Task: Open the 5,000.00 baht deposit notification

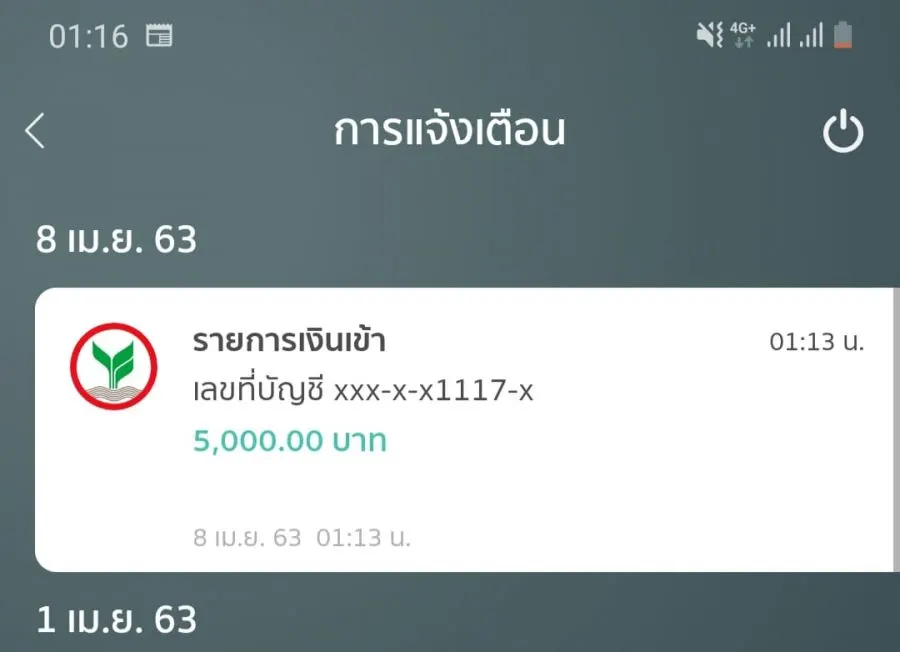Action: pos(464,430)
